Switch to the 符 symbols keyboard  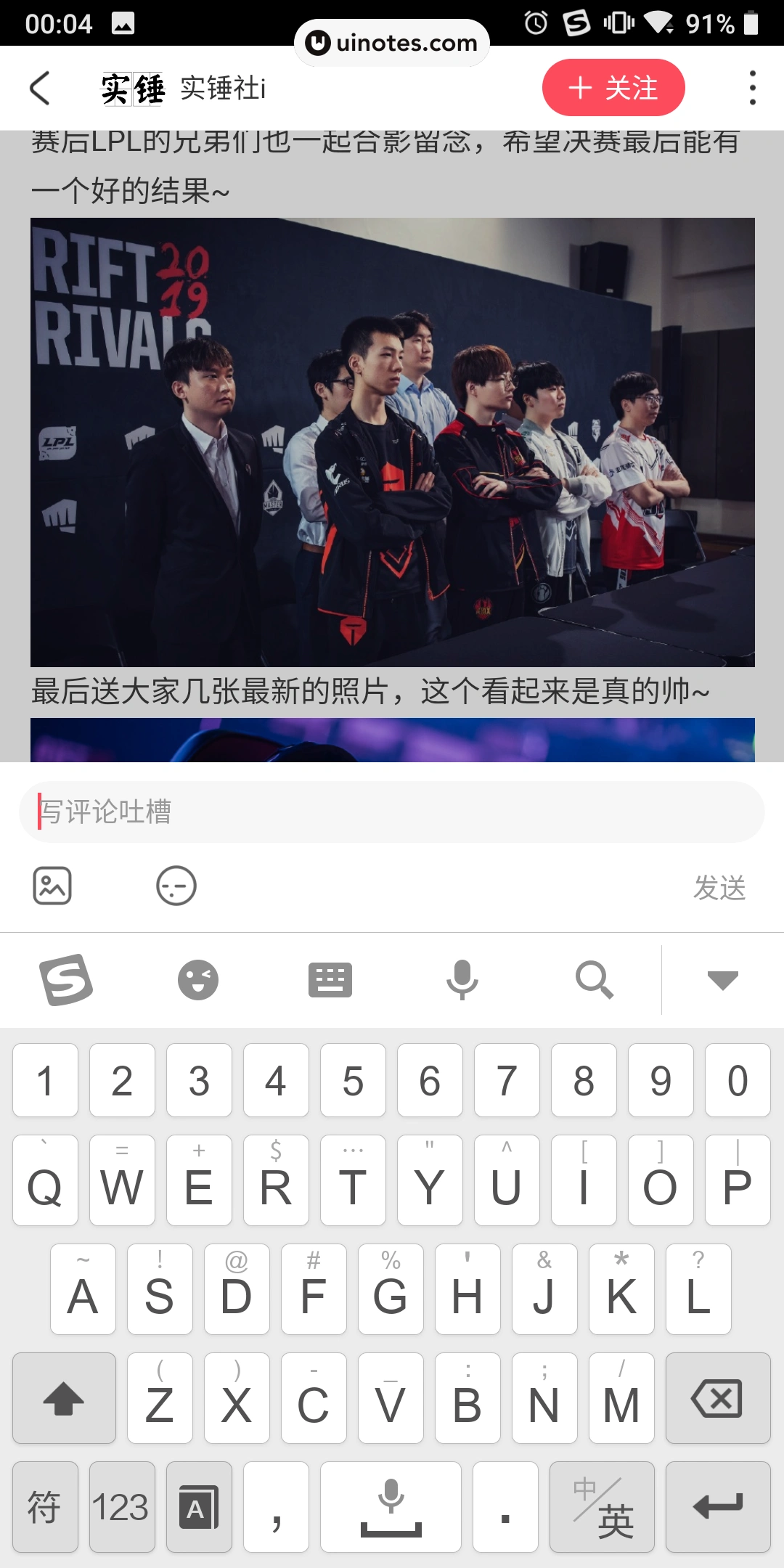point(45,1507)
